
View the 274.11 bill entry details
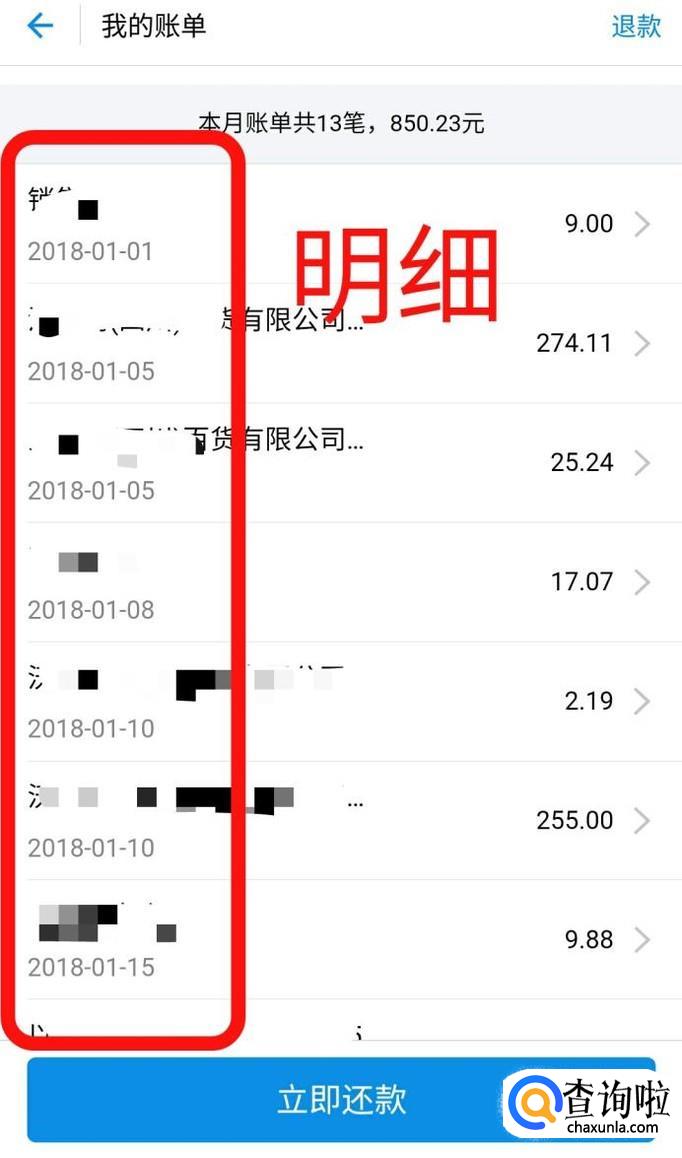click(341, 343)
